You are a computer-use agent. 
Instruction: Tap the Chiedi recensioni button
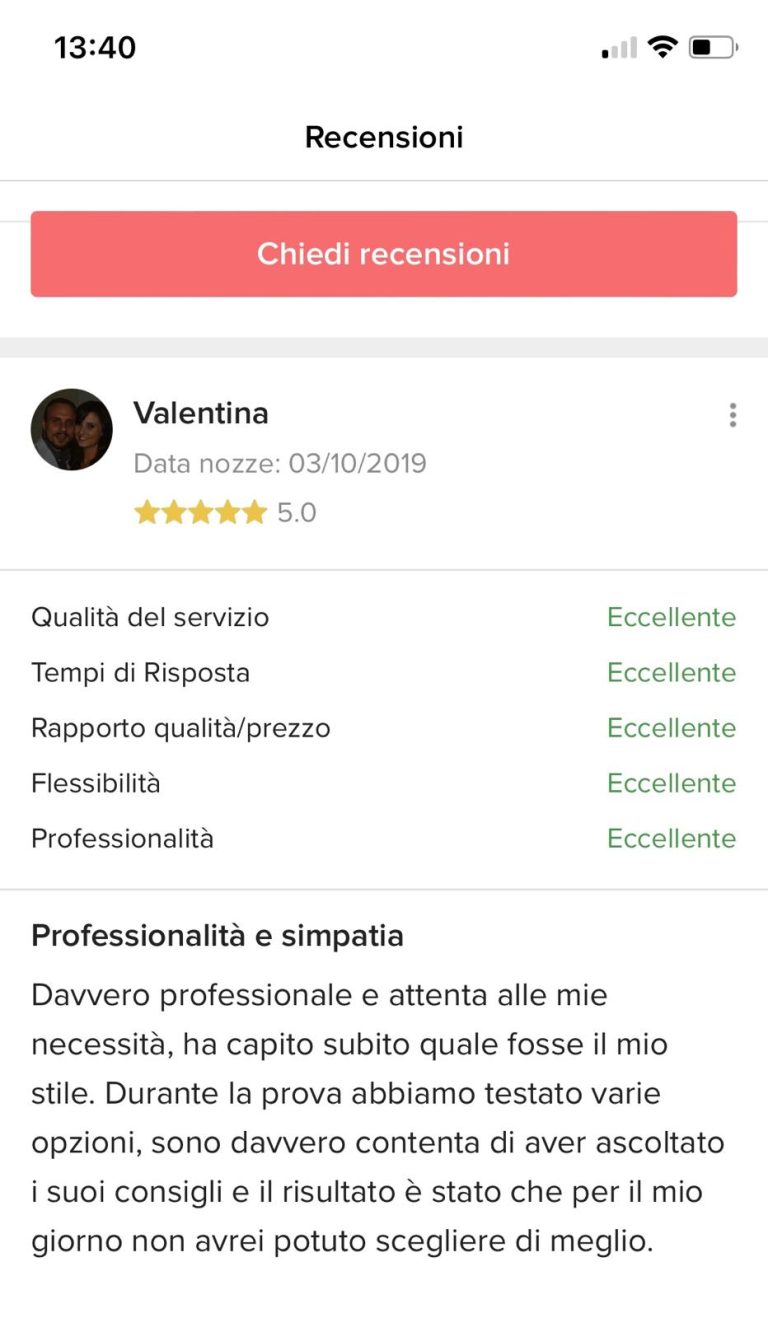coord(384,254)
